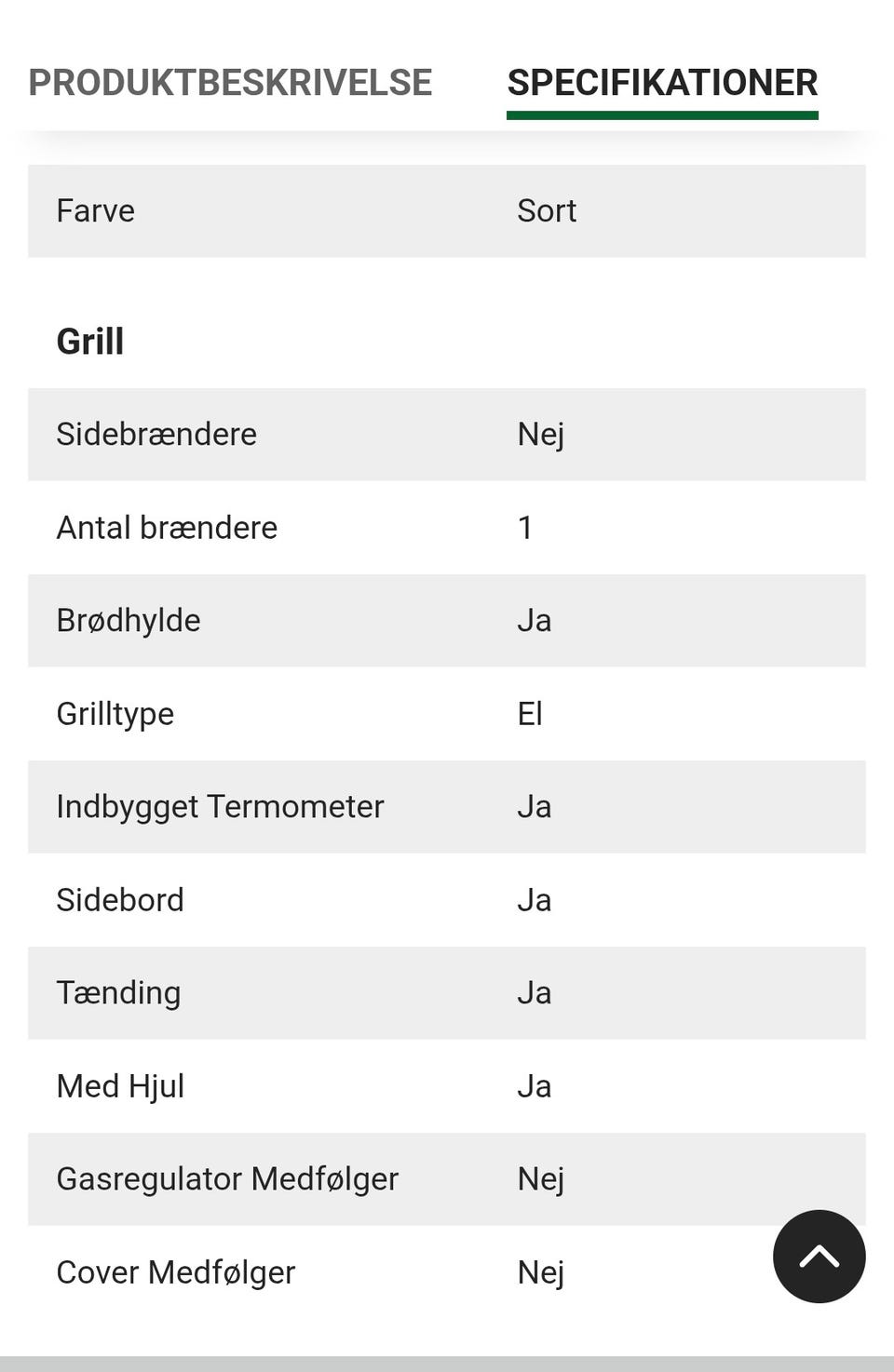Select the Sort color value
The image size is (894, 1372).
(548, 210)
